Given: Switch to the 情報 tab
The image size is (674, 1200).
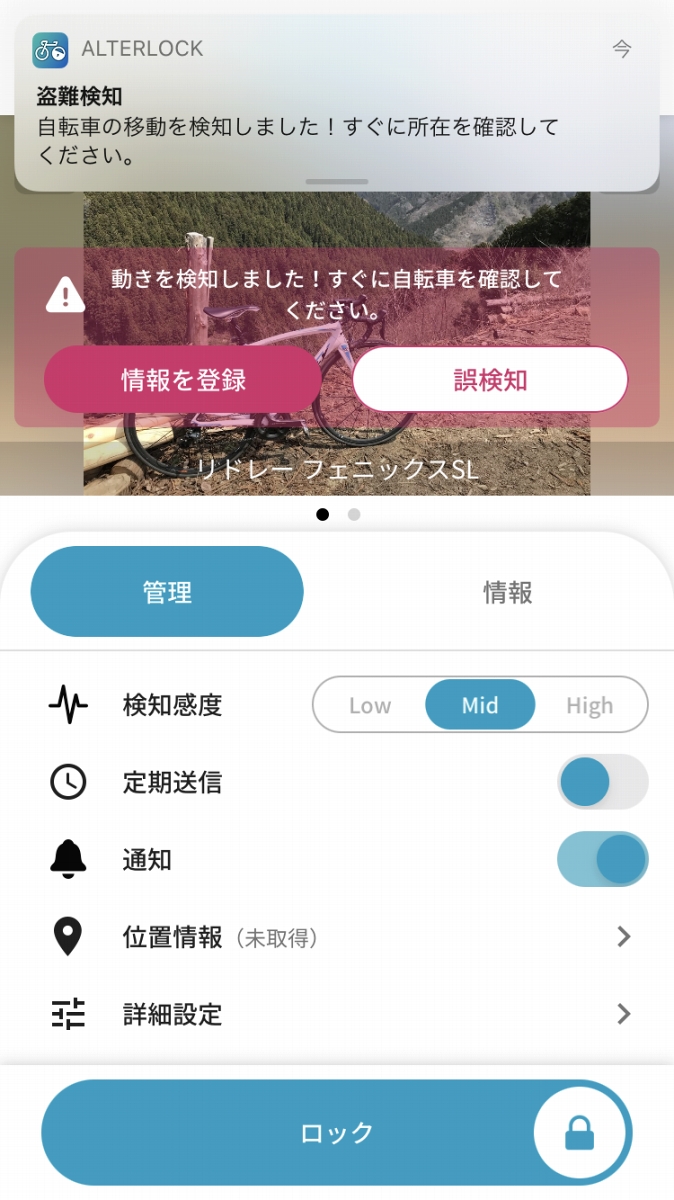Looking at the screenshot, I should [507, 592].
